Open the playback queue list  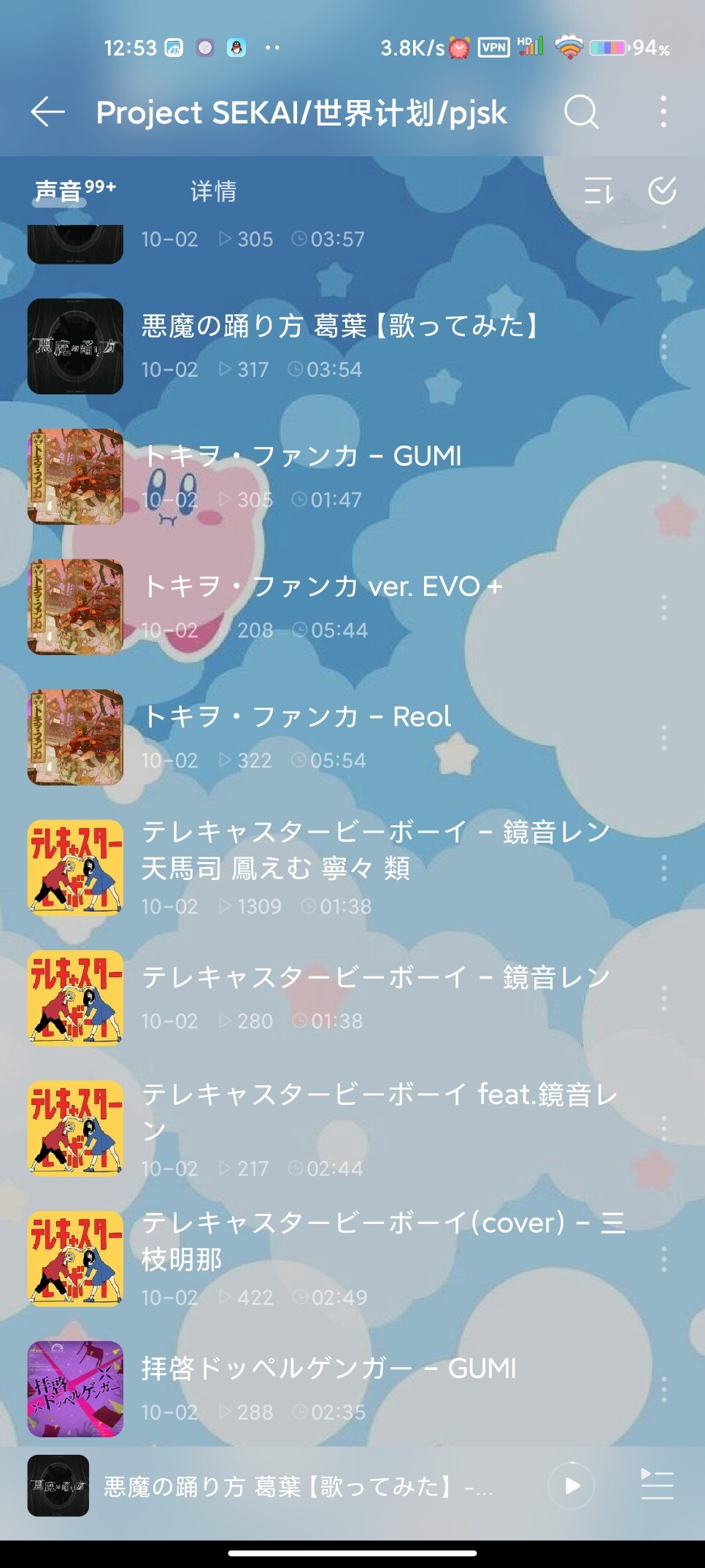coord(657,1485)
